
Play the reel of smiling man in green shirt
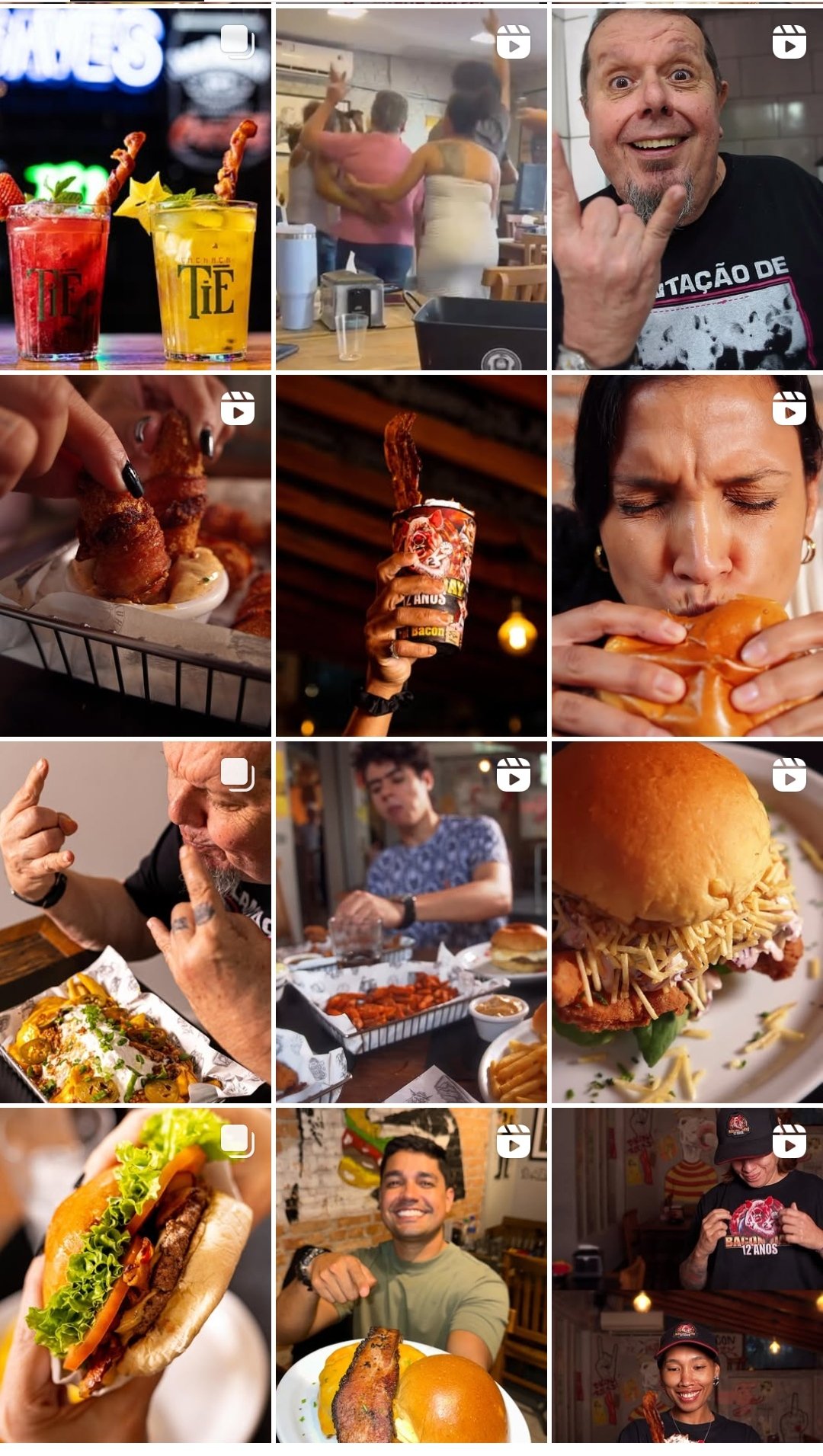tap(411, 1276)
